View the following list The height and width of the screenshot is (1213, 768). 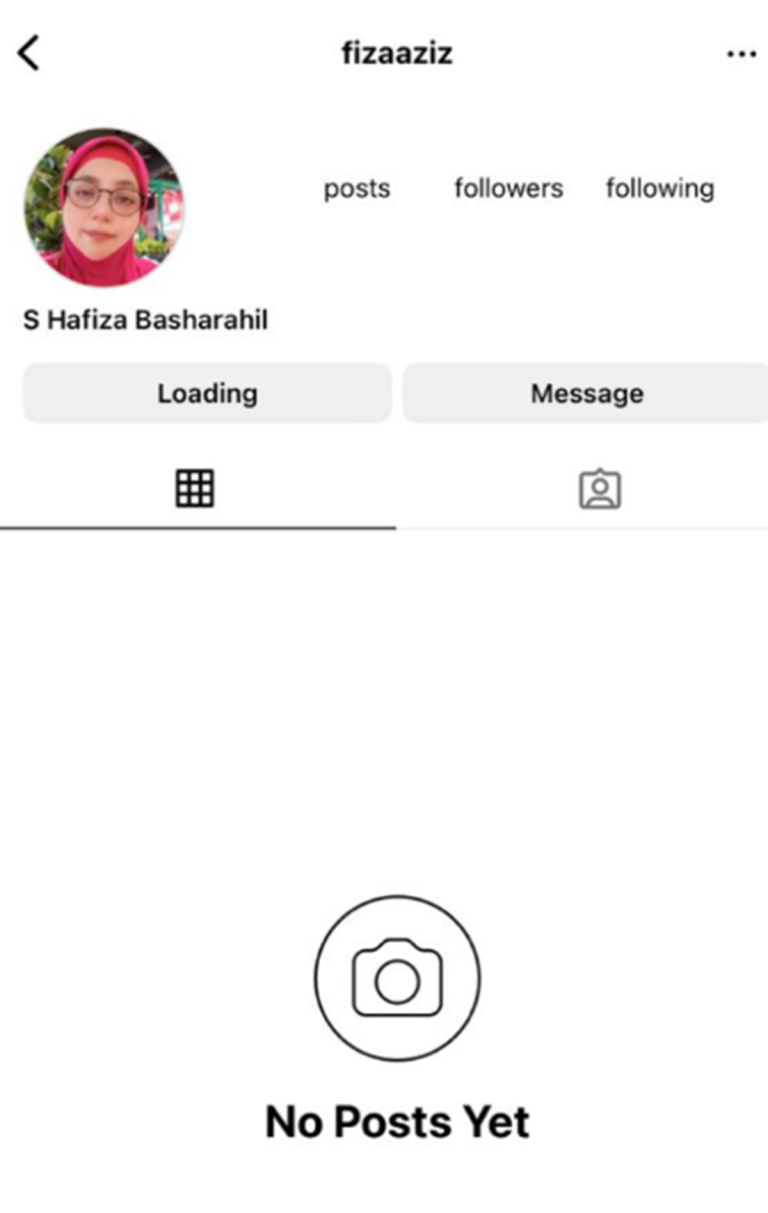click(x=660, y=188)
